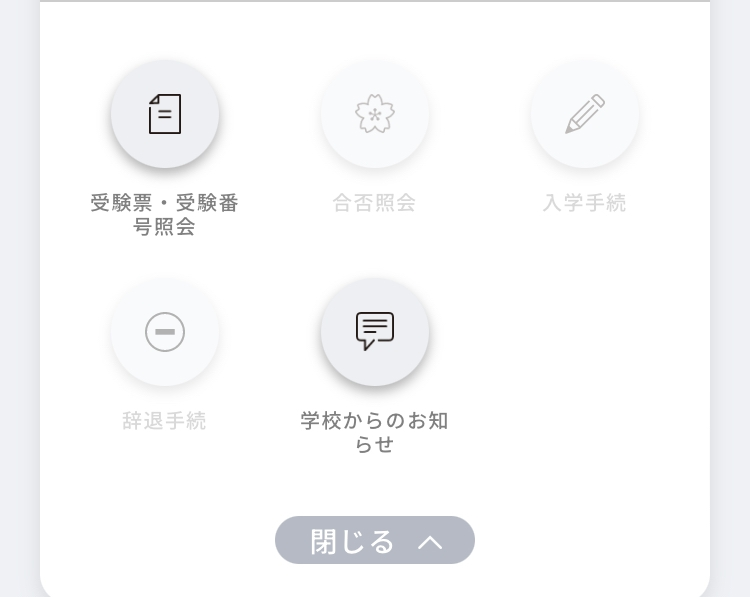
Task: Open 入学手続 pencil button
Action: [x=585, y=114]
